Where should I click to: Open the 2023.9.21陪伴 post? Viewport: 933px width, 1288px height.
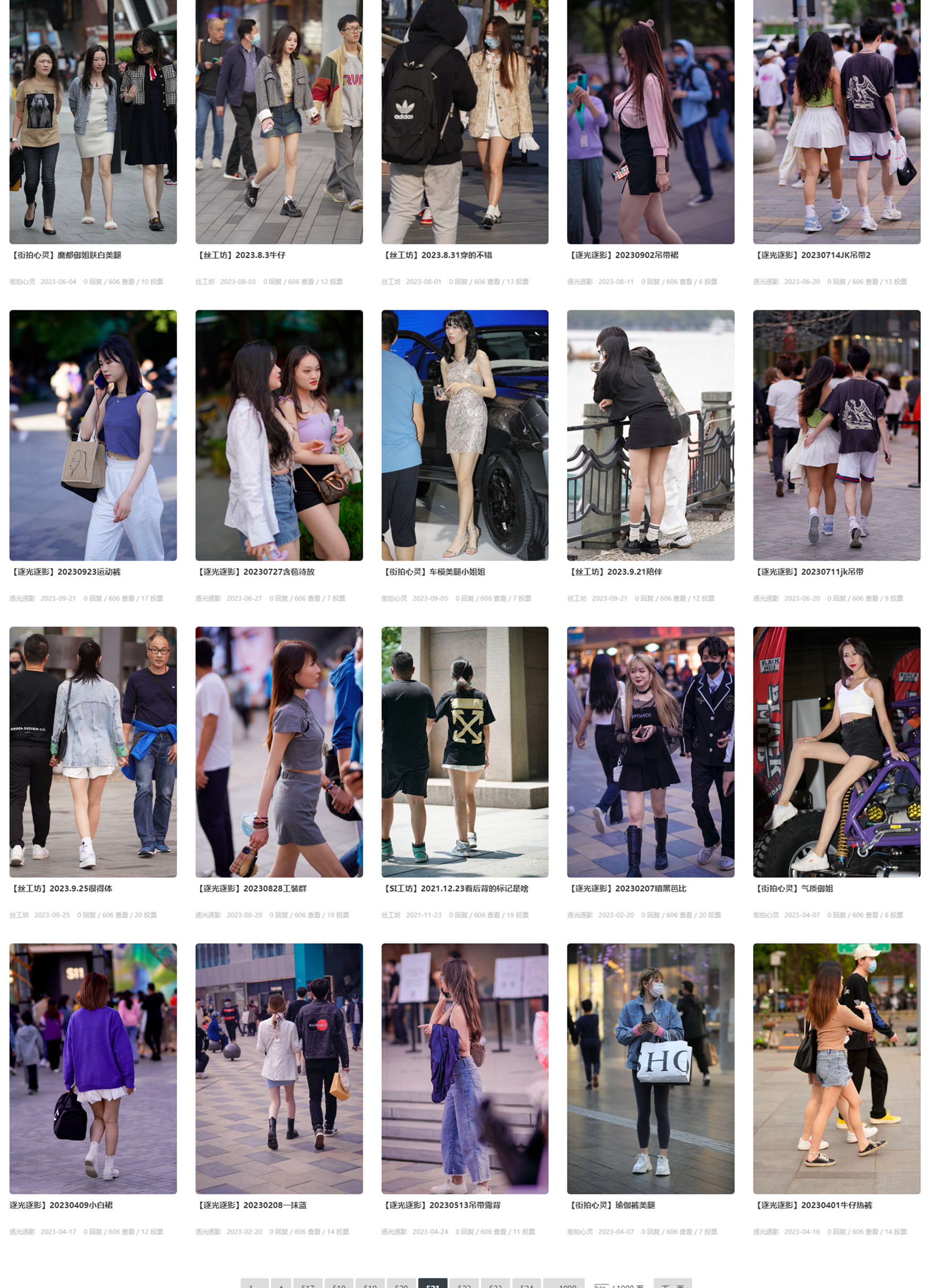tap(616, 572)
